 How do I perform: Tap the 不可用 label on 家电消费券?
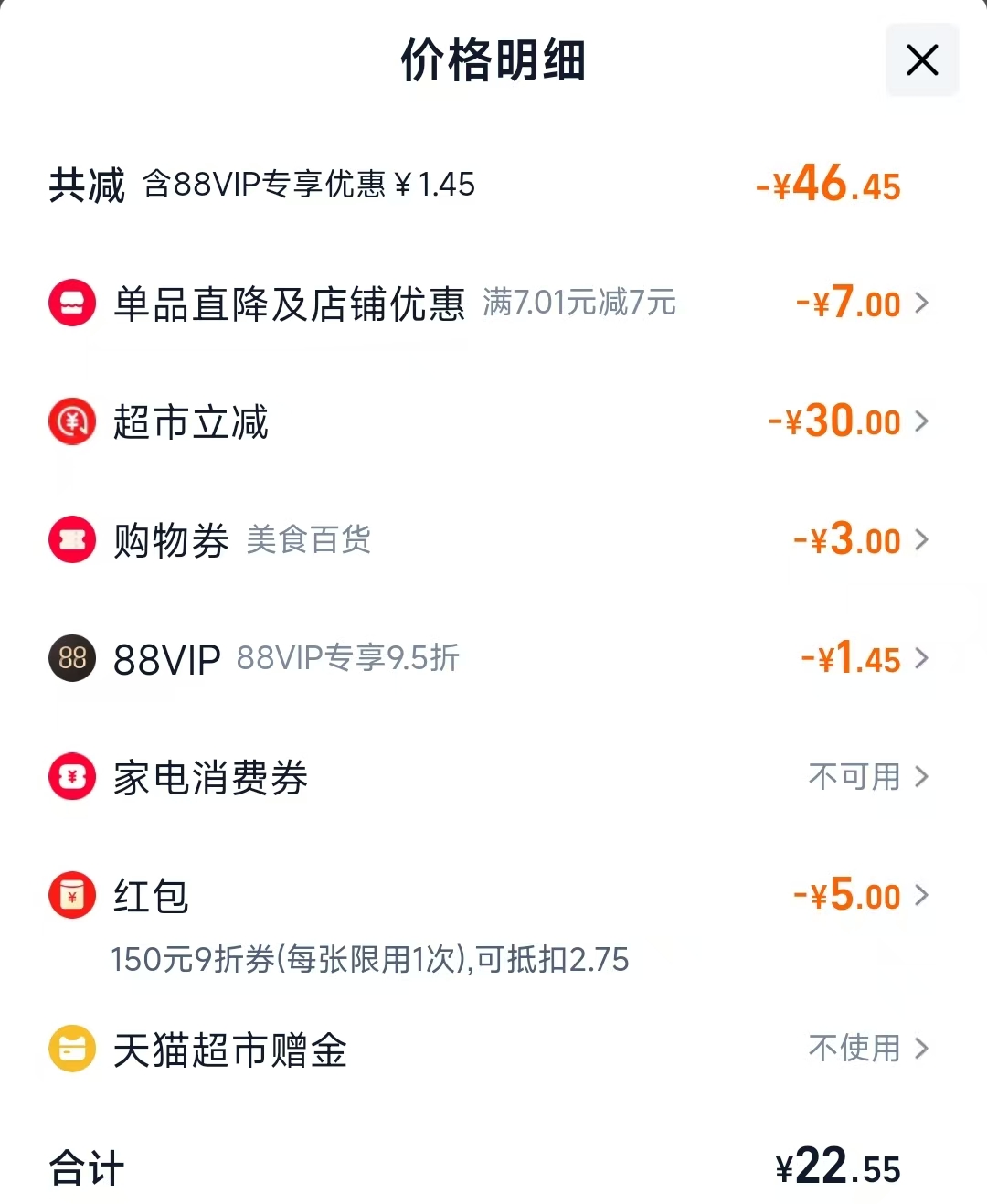click(x=854, y=778)
